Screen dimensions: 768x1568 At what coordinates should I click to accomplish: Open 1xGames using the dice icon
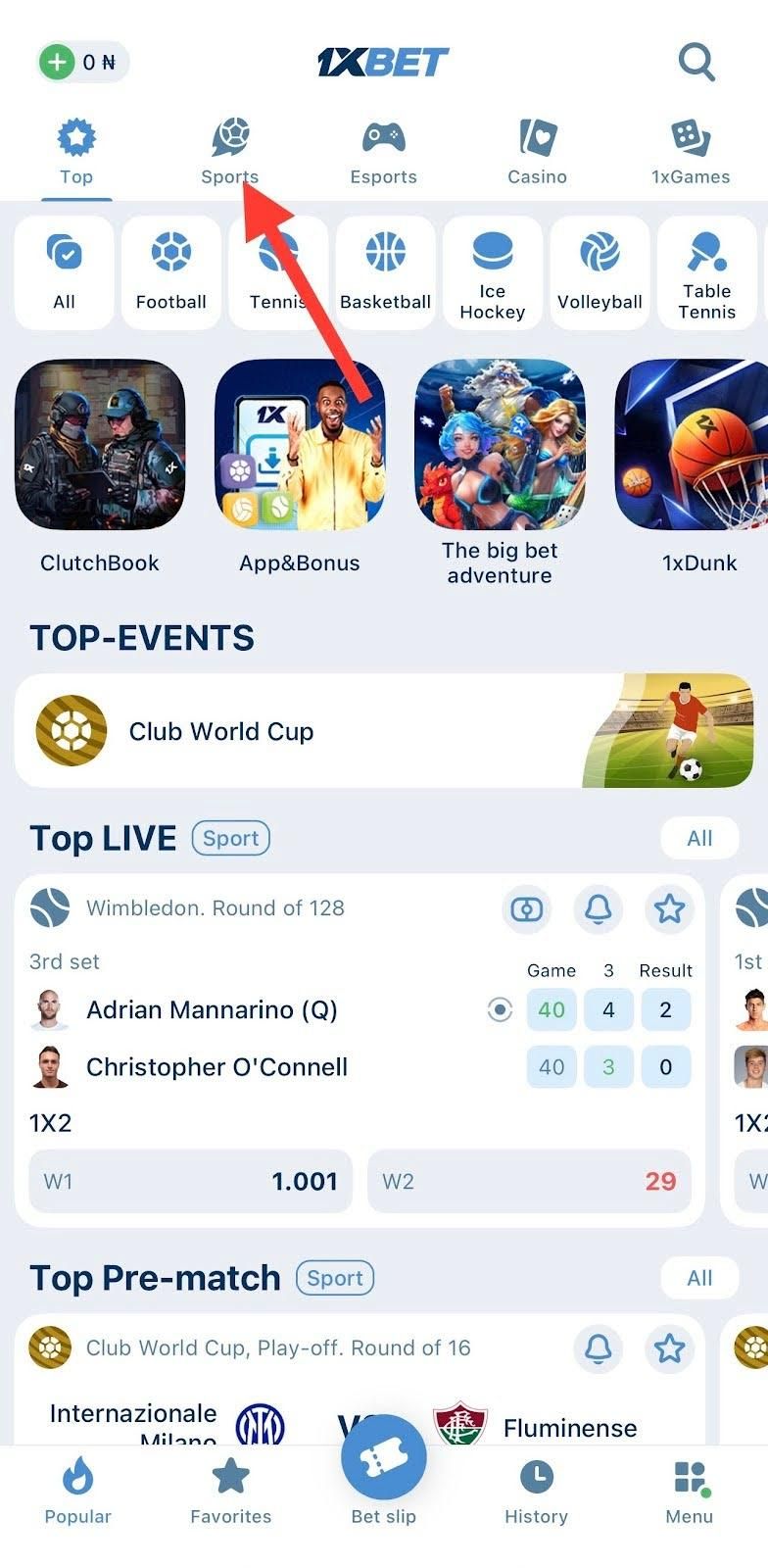[x=691, y=137]
